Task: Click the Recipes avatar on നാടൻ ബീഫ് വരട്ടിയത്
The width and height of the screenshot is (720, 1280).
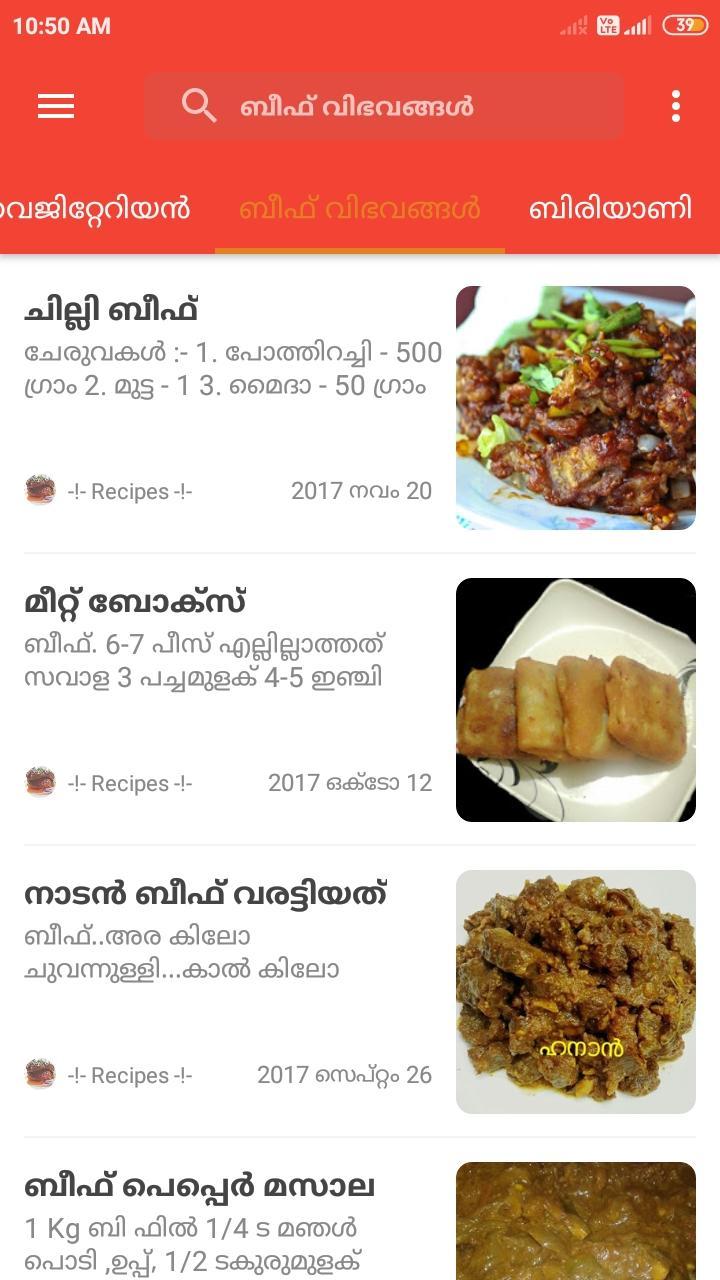Action: 38,1075
